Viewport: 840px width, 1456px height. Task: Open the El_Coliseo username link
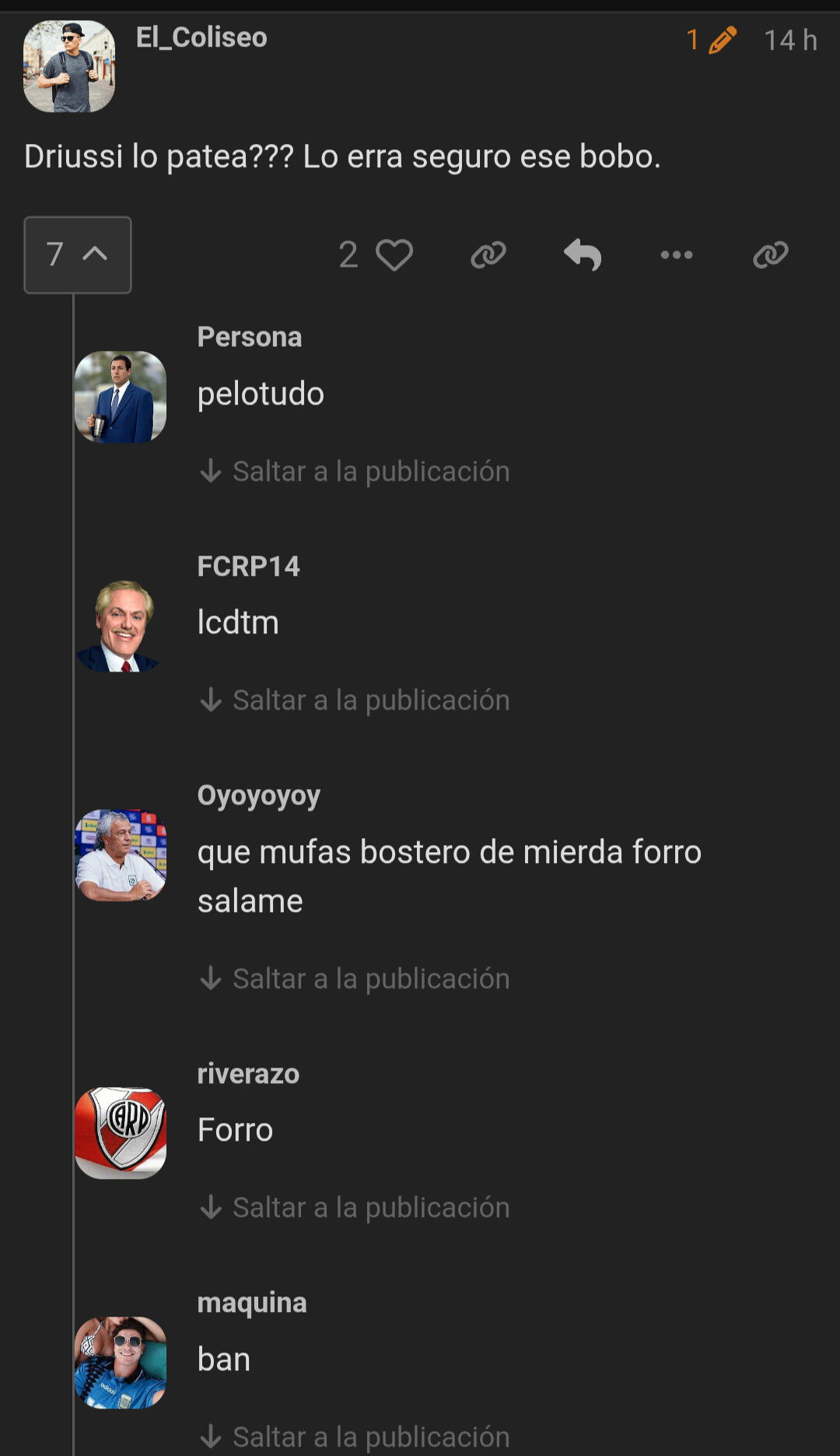201,37
